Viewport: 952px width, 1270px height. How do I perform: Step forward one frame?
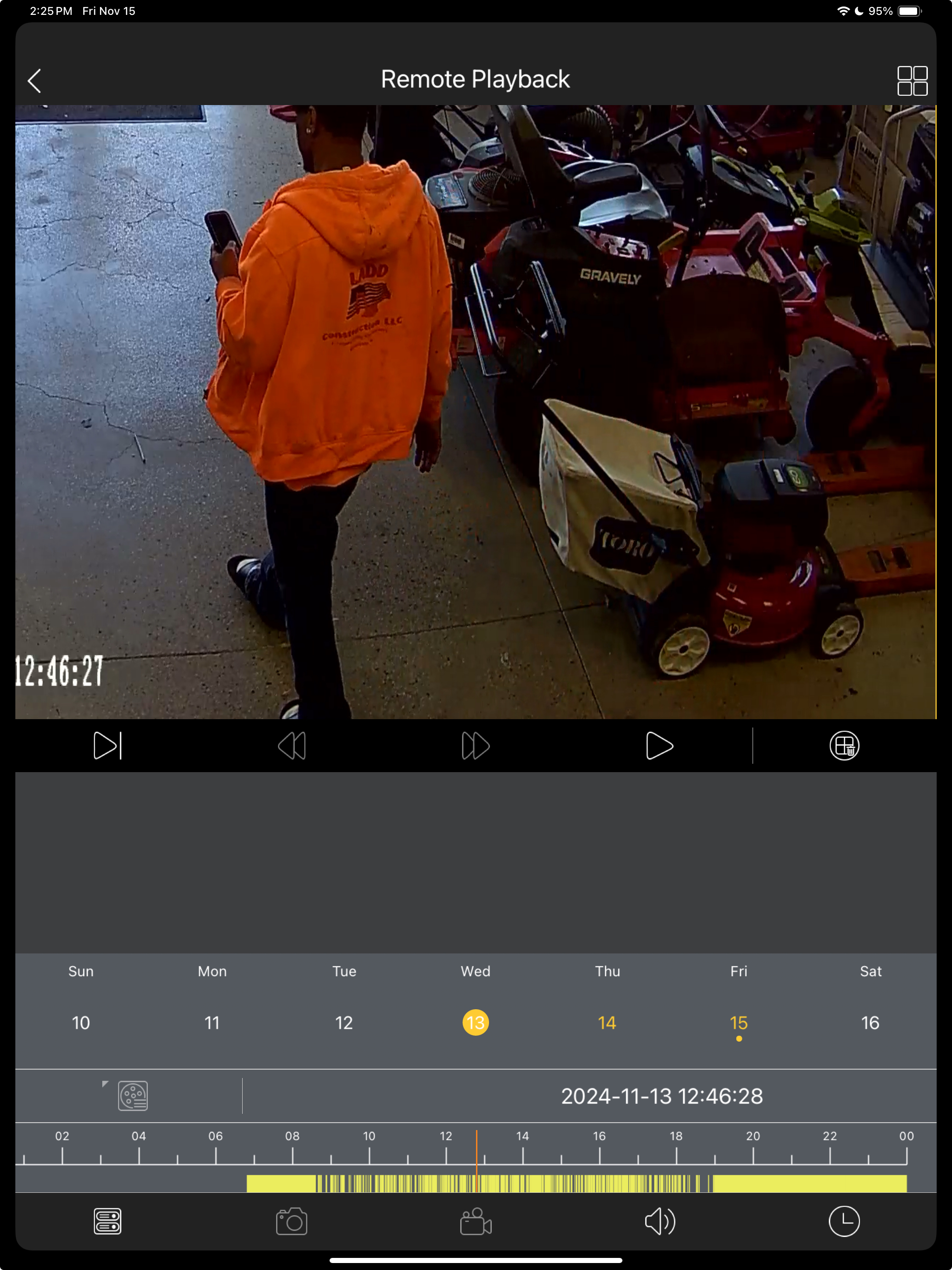tap(107, 745)
